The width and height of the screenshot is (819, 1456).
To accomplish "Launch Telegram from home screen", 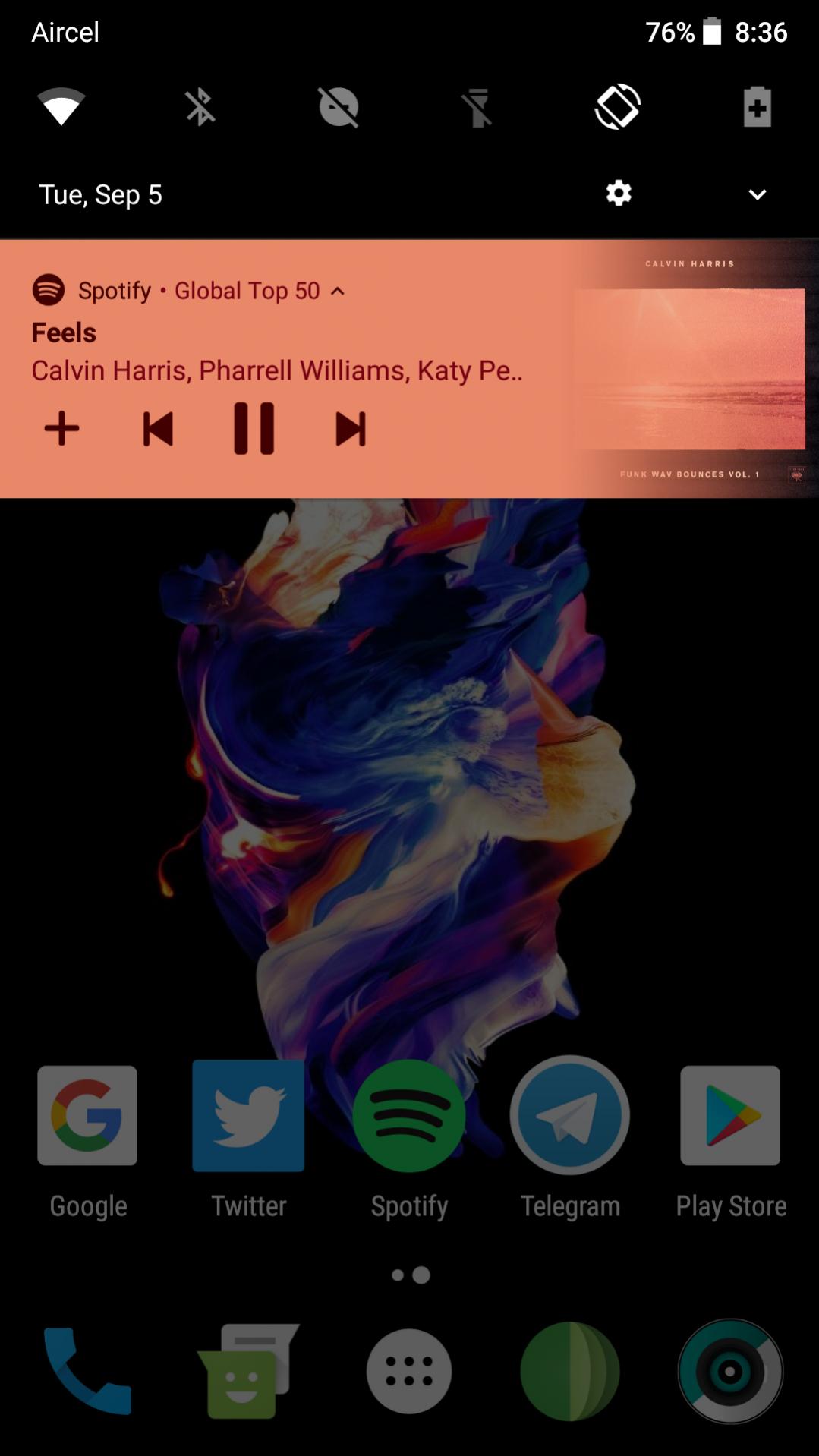I will click(x=569, y=1116).
